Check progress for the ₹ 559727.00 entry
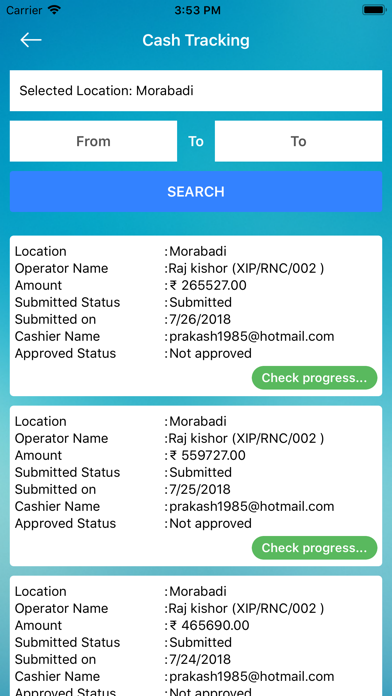 [314, 548]
